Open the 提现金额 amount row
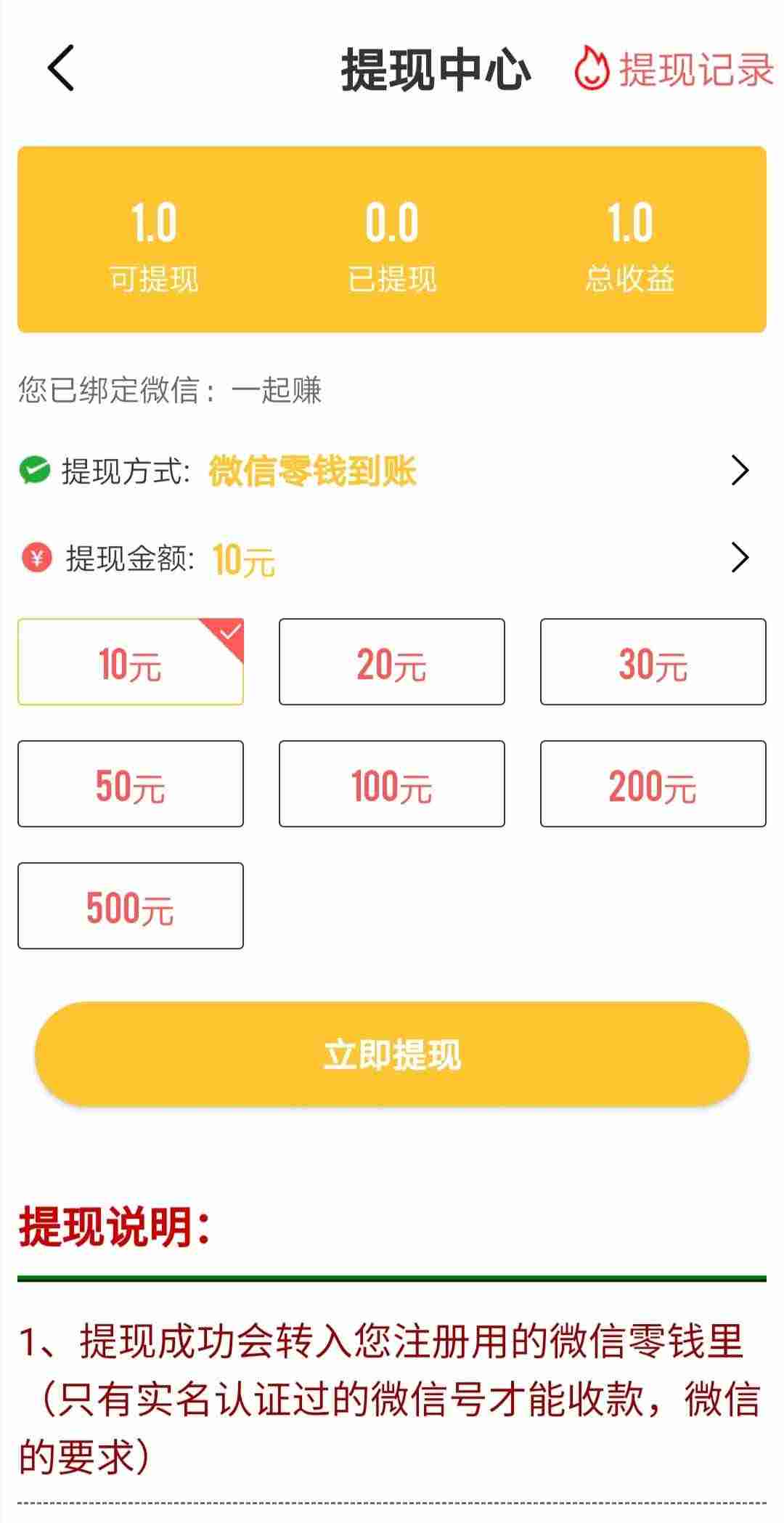Screen dimensions: 784x1523 click(x=392, y=558)
